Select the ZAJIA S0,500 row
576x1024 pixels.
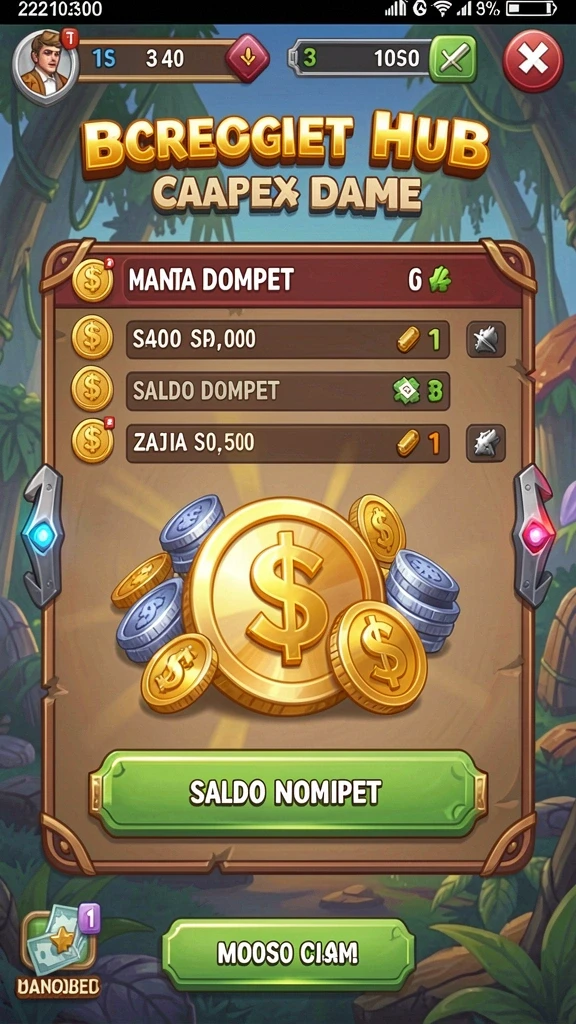pos(287,443)
